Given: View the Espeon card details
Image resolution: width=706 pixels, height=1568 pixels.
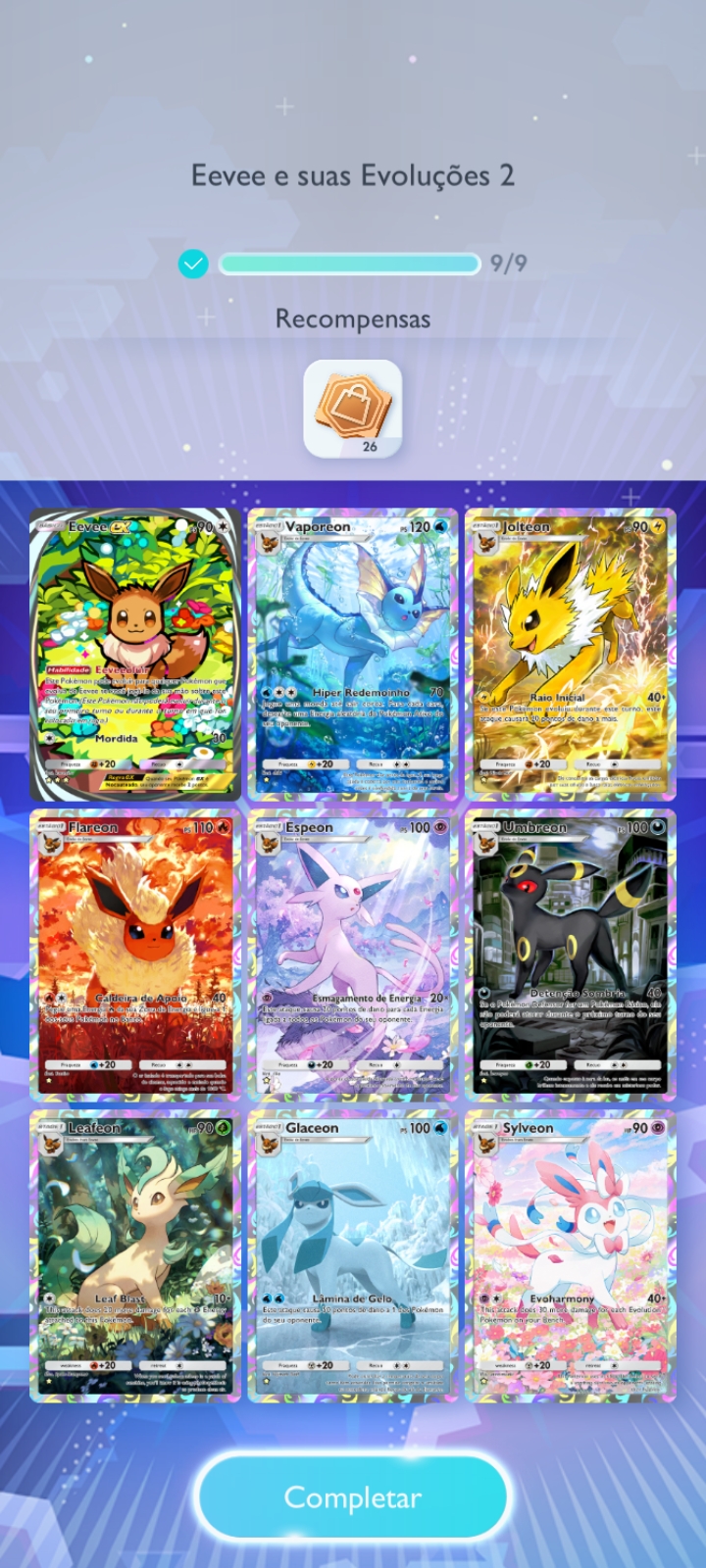Looking at the screenshot, I should click(x=352, y=955).
